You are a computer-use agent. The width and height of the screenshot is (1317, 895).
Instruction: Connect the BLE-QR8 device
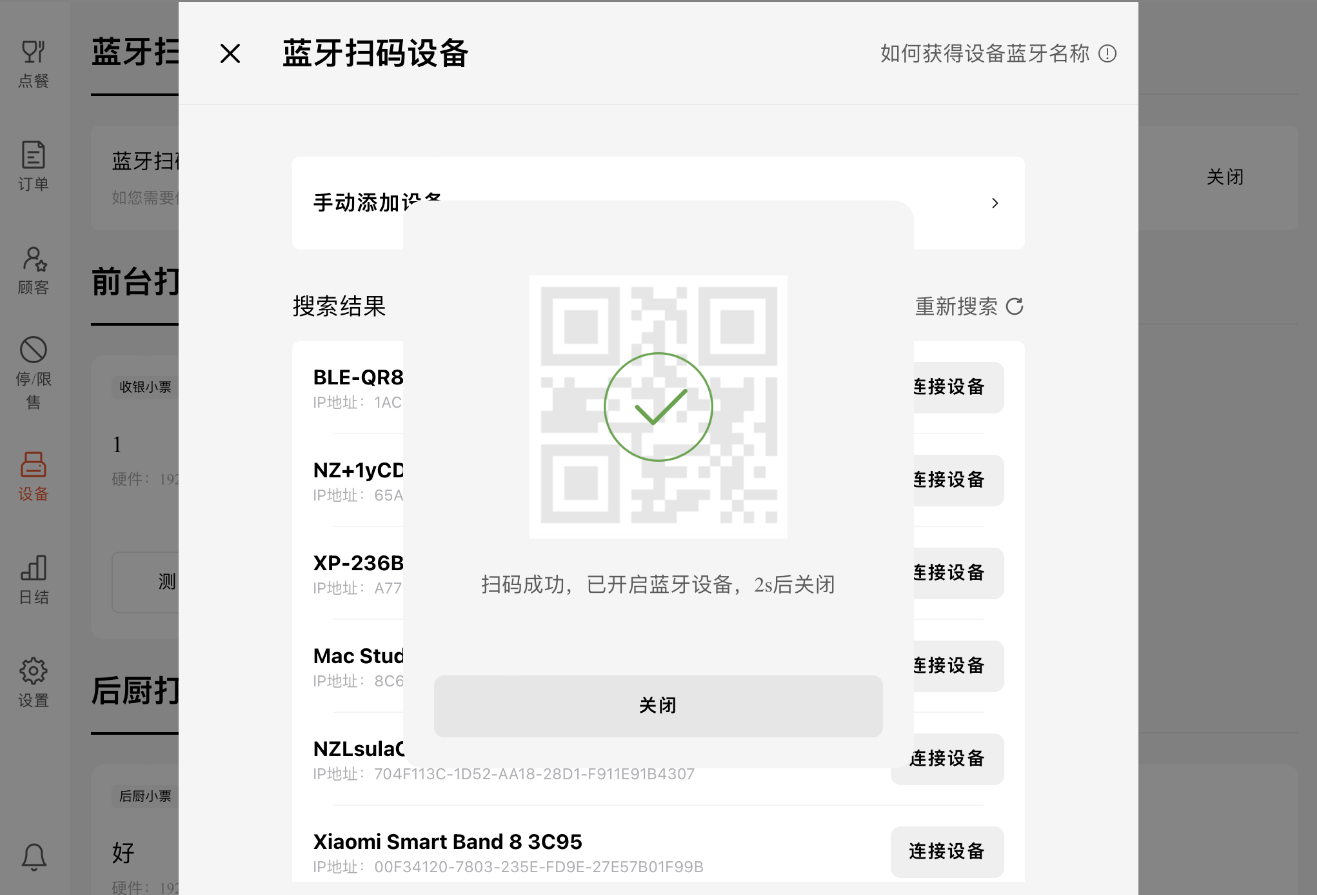[957, 387]
